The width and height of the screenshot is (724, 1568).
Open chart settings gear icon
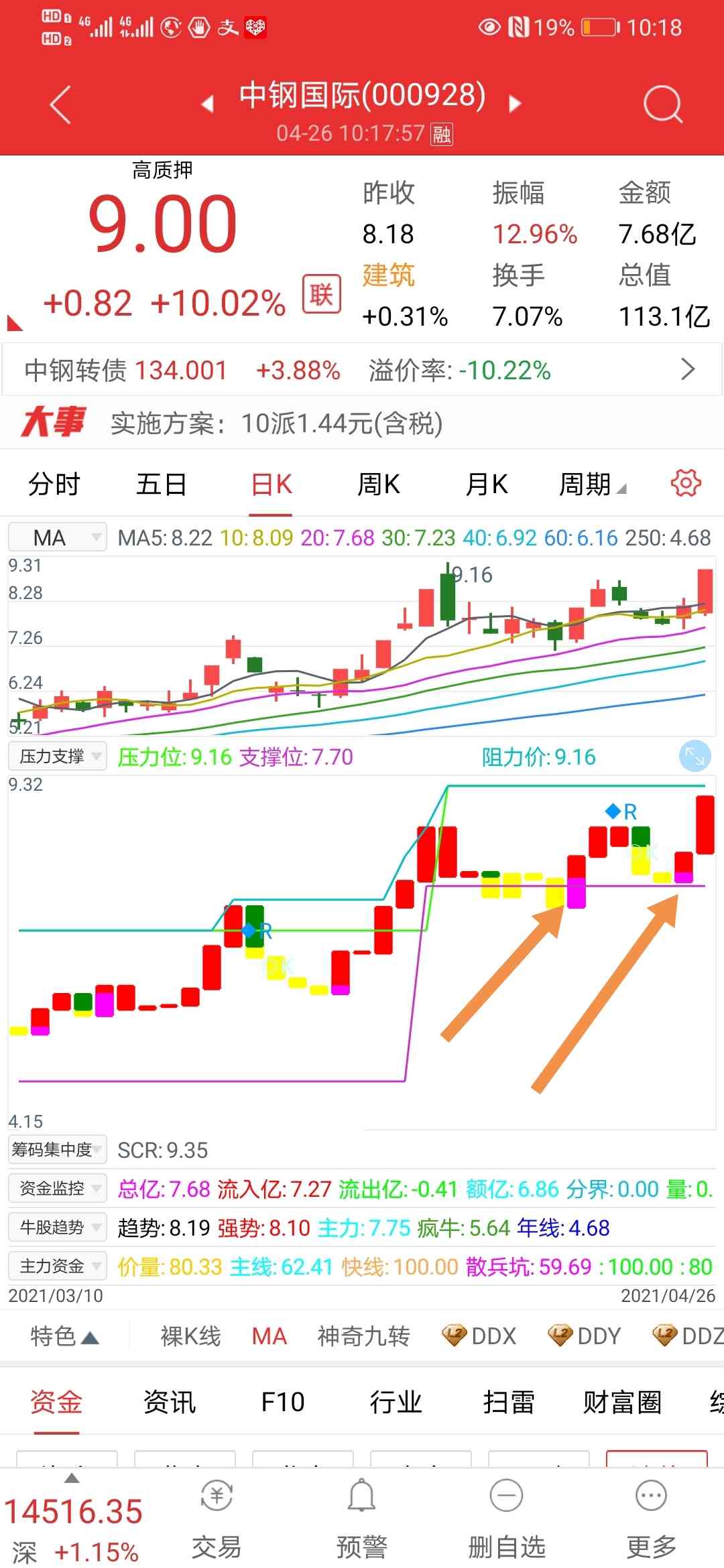[x=686, y=483]
